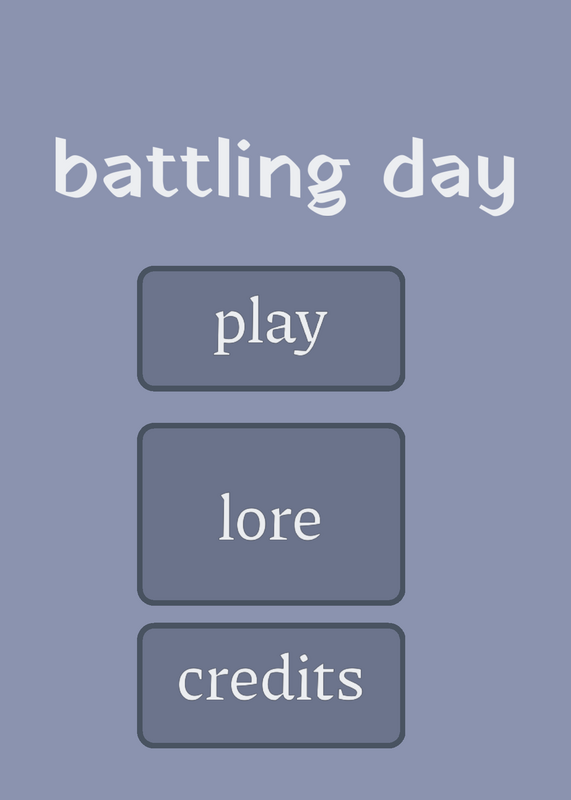The image size is (571, 800).
Task: View the credits
Action: (271, 685)
